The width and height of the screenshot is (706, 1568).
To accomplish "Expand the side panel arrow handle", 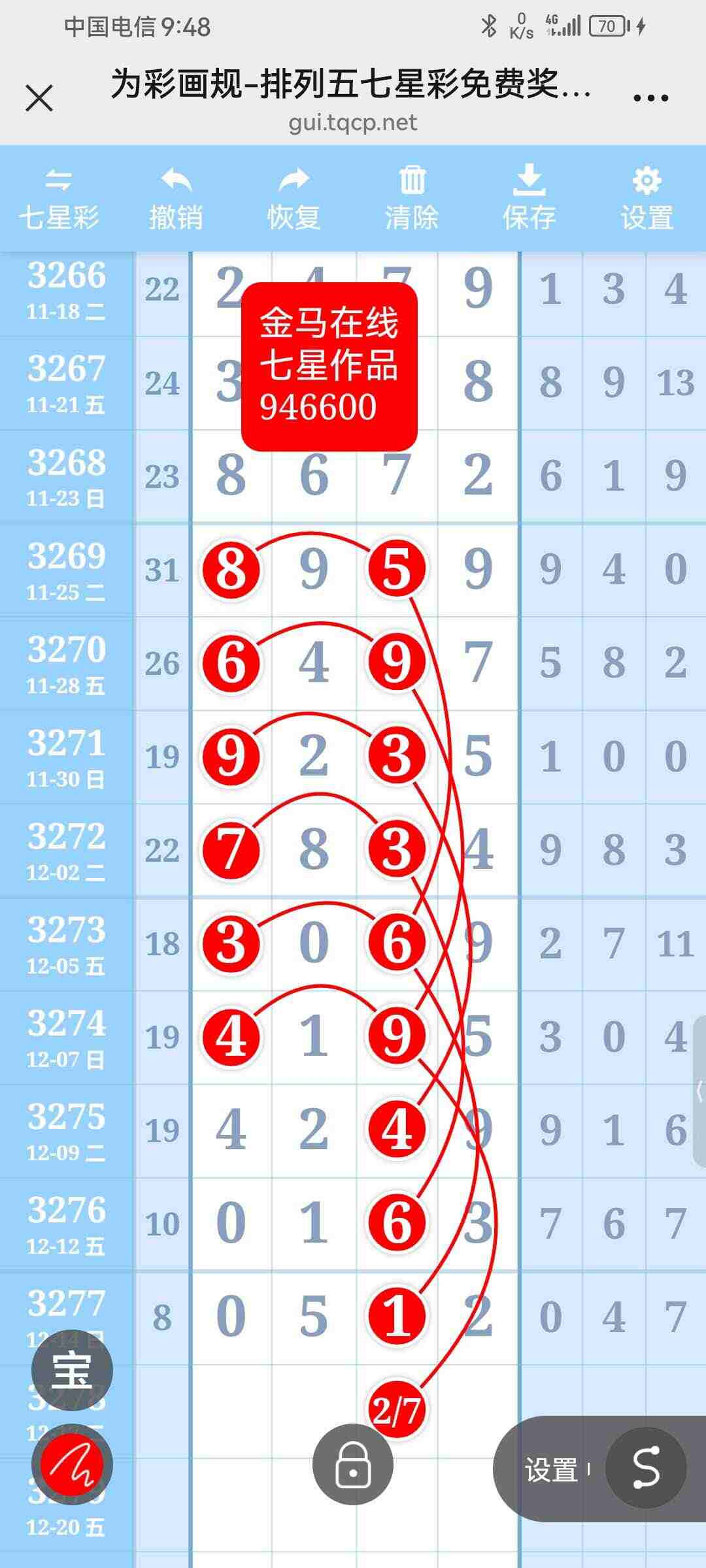I will coord(699,1090).
